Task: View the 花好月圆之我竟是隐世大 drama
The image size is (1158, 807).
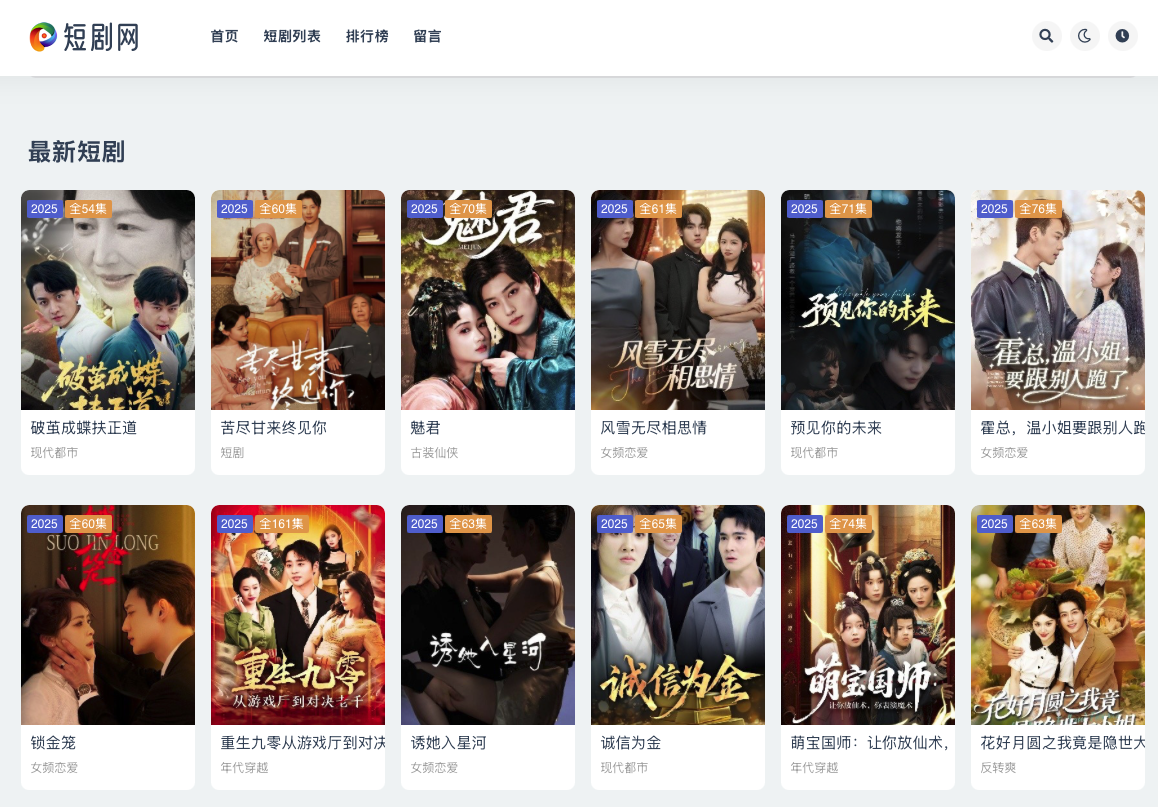Action: pyautogui.click(x=1058, y=615)
